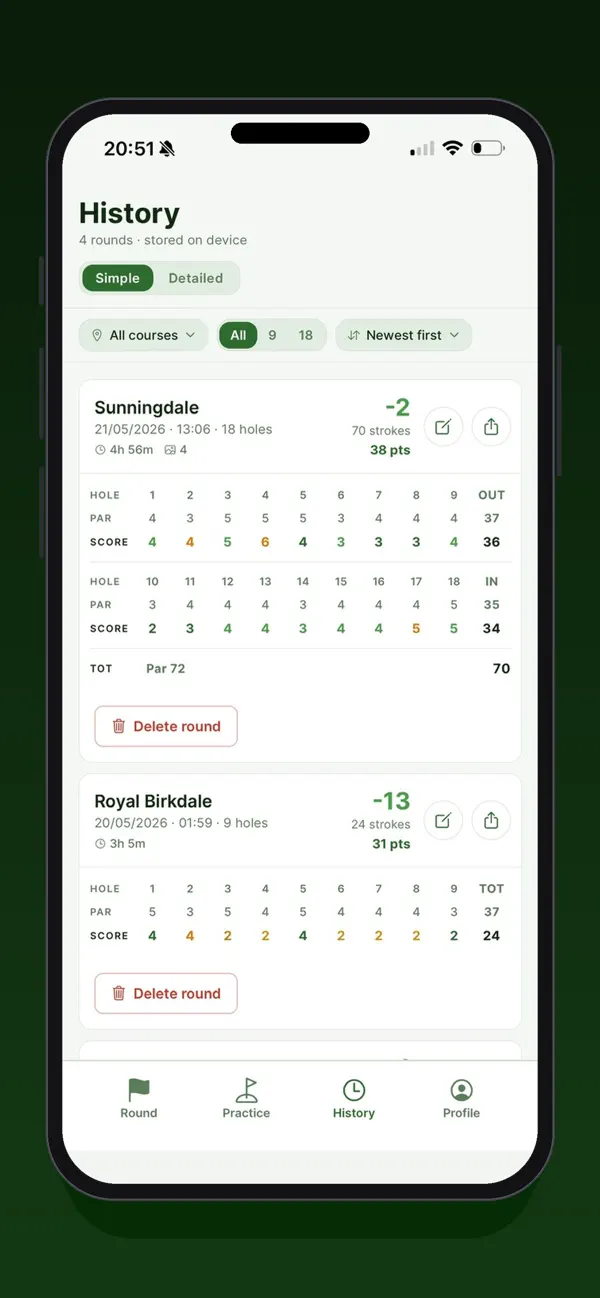Filter rounds to 18 holes
600x1298 pixels.
306,335
